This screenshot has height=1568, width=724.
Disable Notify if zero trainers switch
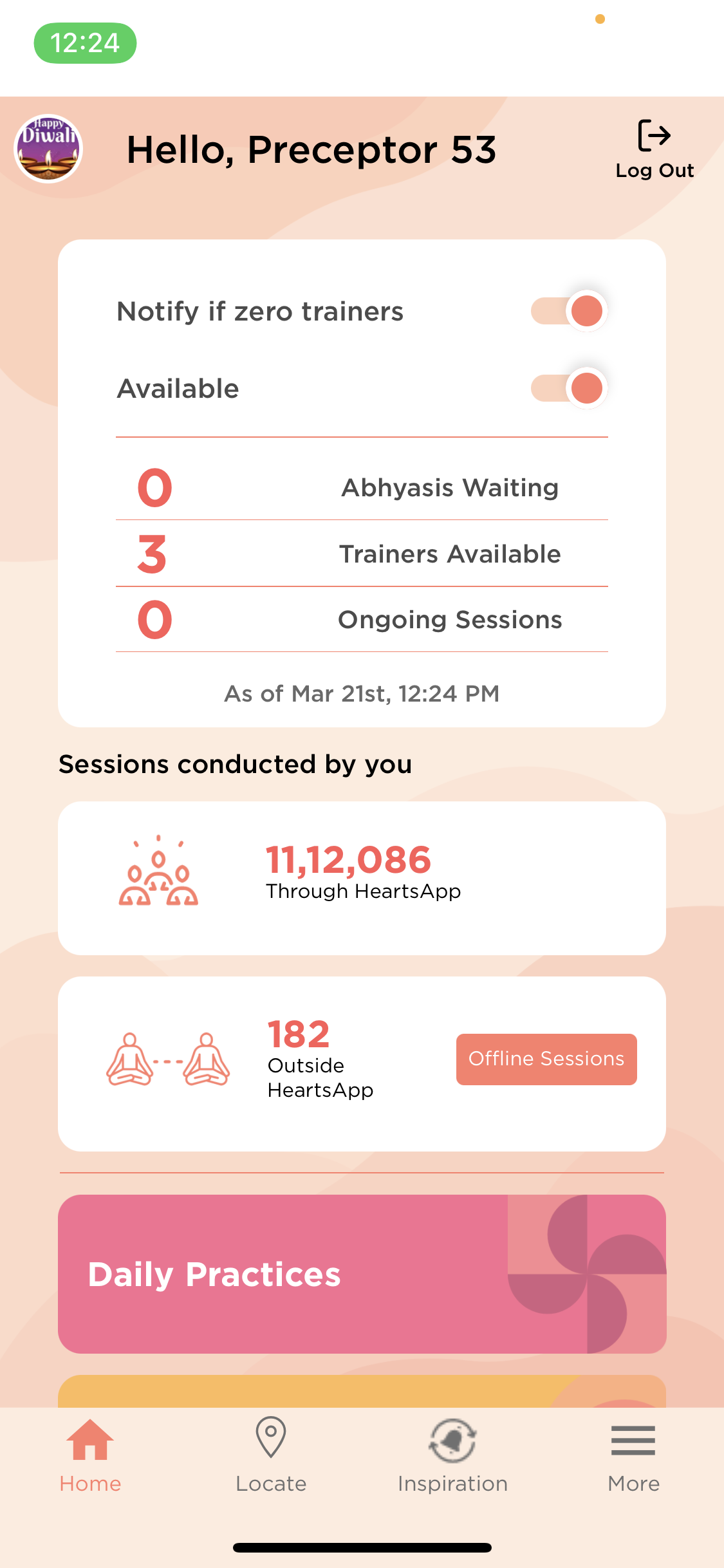(570, 311)
